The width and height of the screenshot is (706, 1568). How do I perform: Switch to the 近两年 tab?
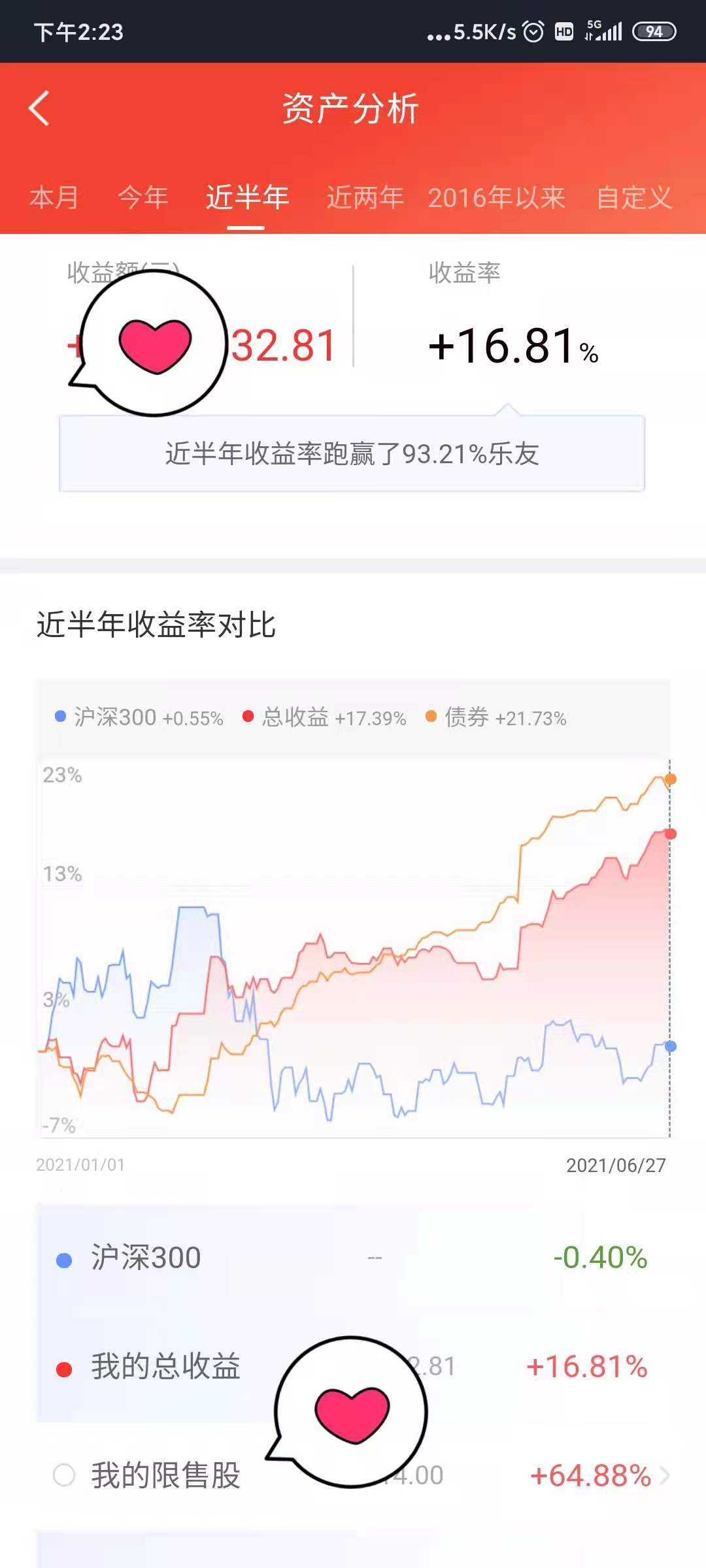click(x=365, y=197)
